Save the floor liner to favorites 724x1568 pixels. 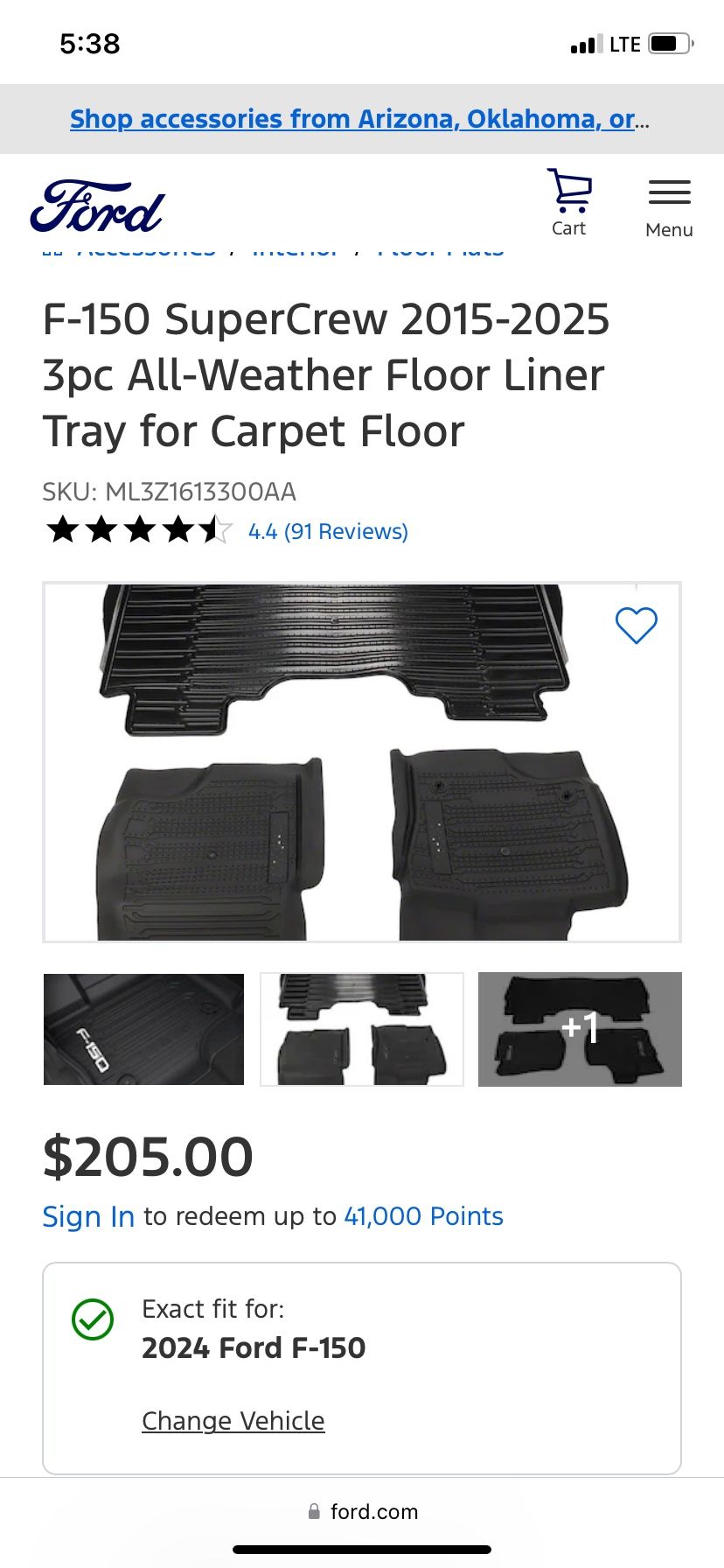[x=636, y=625]
